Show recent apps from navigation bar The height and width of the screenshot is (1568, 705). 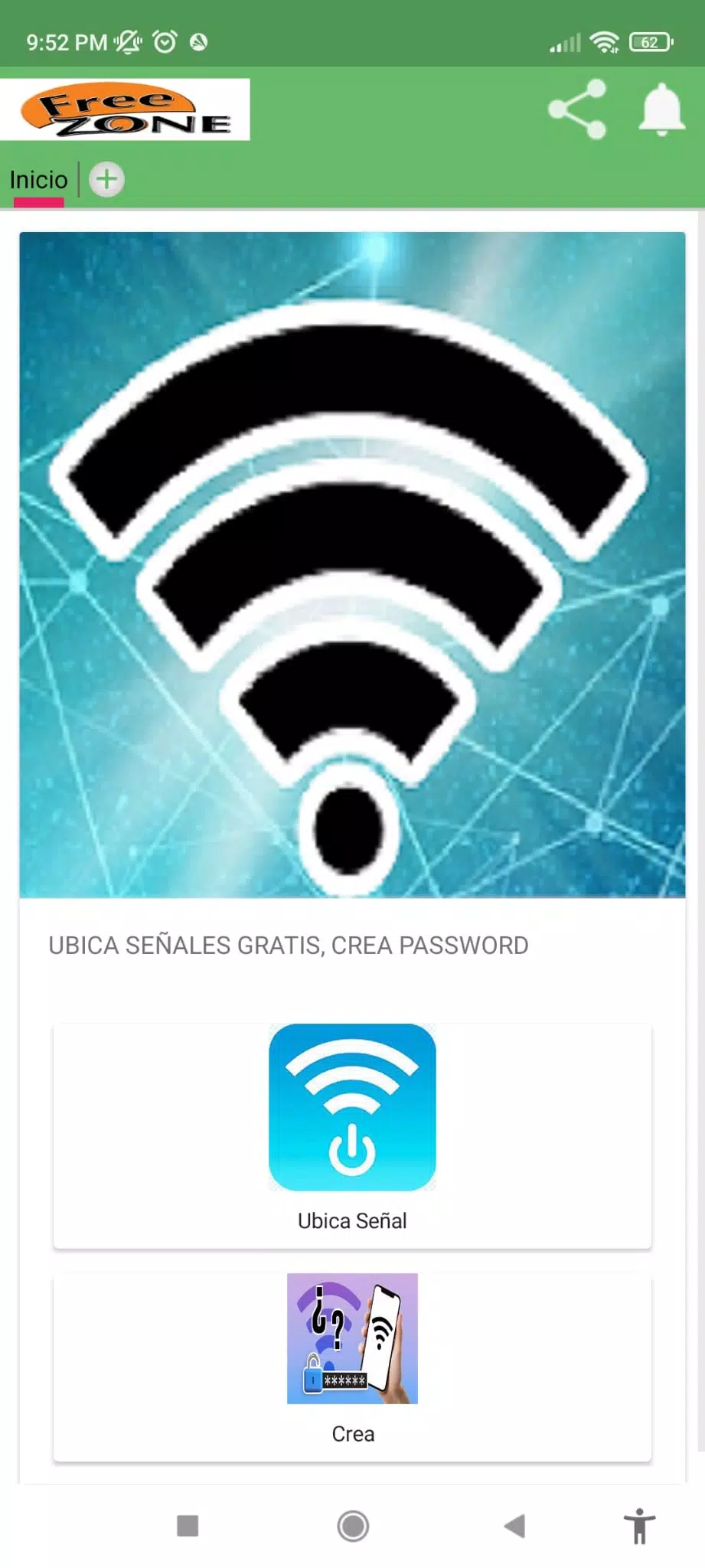tap(188, 1526)
